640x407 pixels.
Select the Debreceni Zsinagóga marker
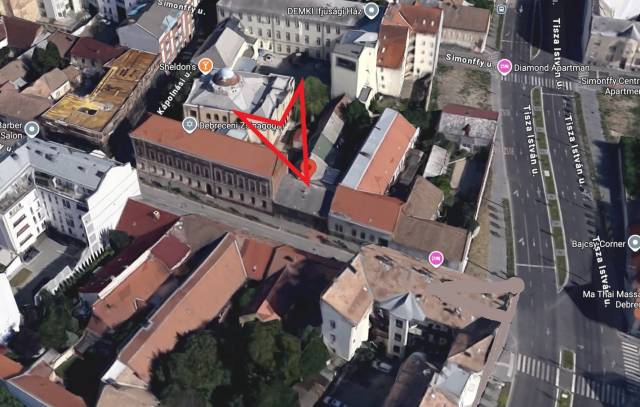tap(190, 125)
